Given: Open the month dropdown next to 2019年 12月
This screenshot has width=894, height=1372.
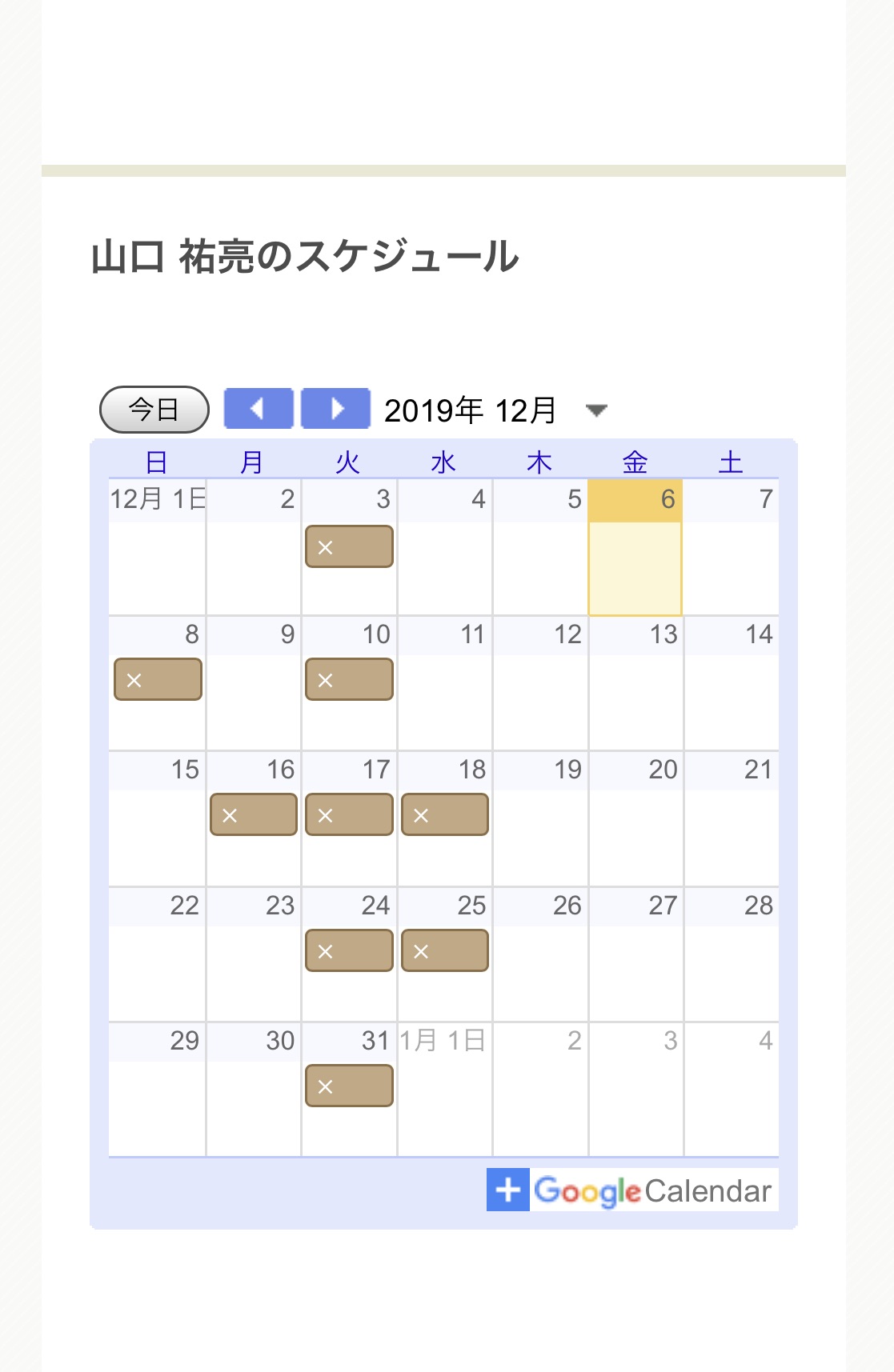Looking at the screenshot, I should coord(595,411).
